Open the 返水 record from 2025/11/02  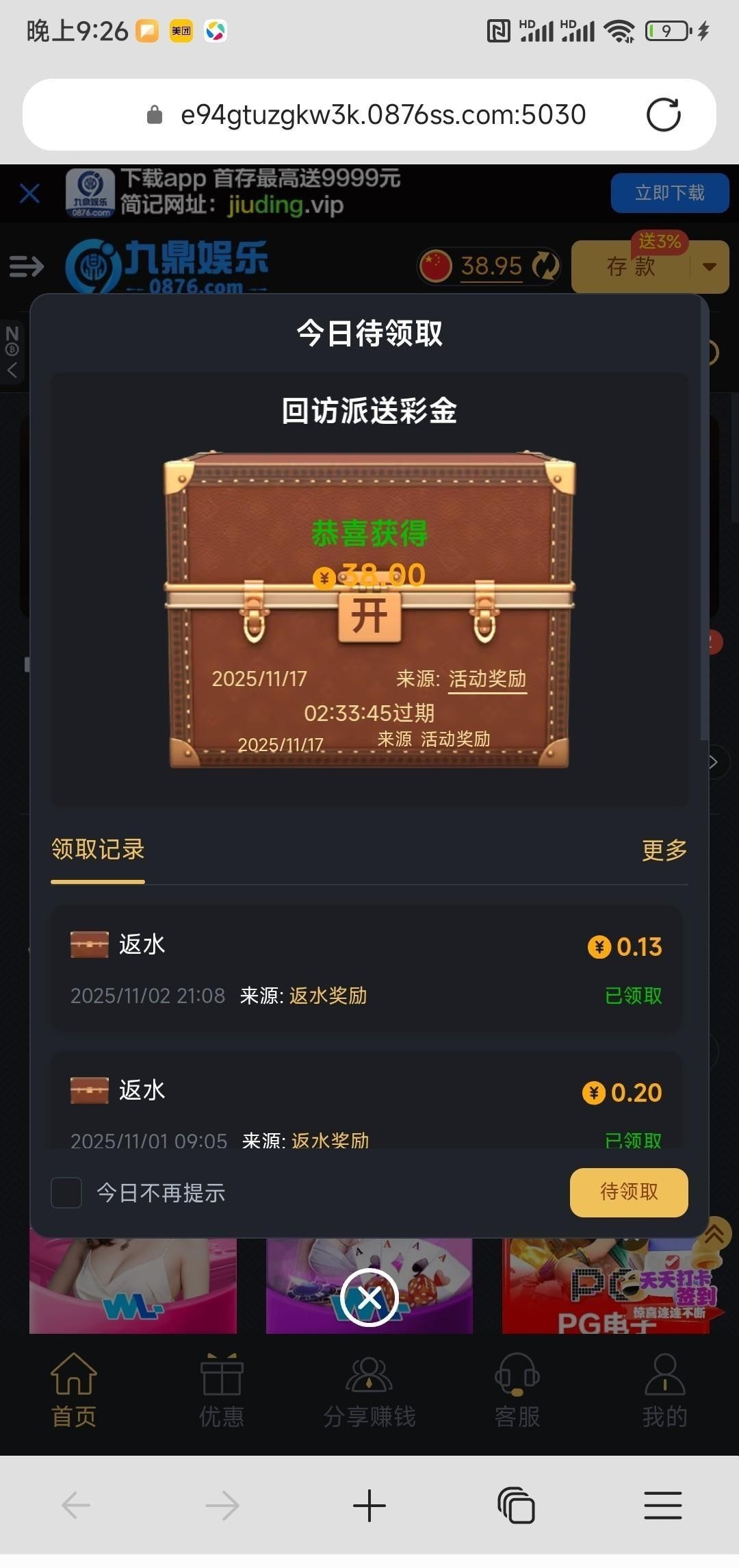366,968
